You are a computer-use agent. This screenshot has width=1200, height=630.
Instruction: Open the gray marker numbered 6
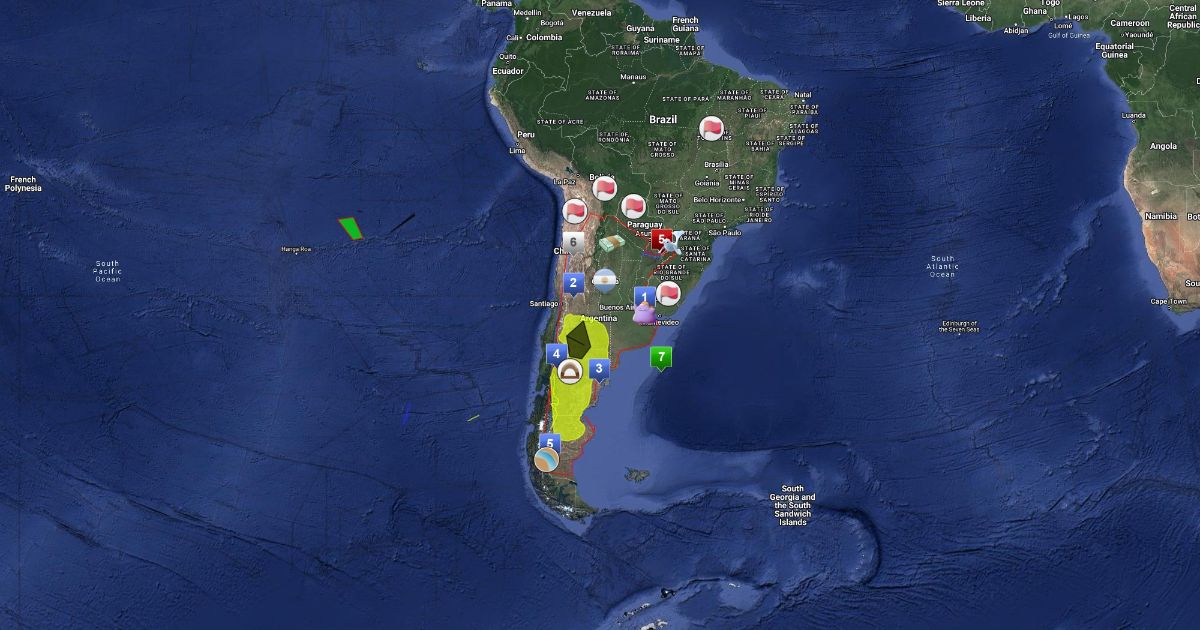click(x=573, y=242)
